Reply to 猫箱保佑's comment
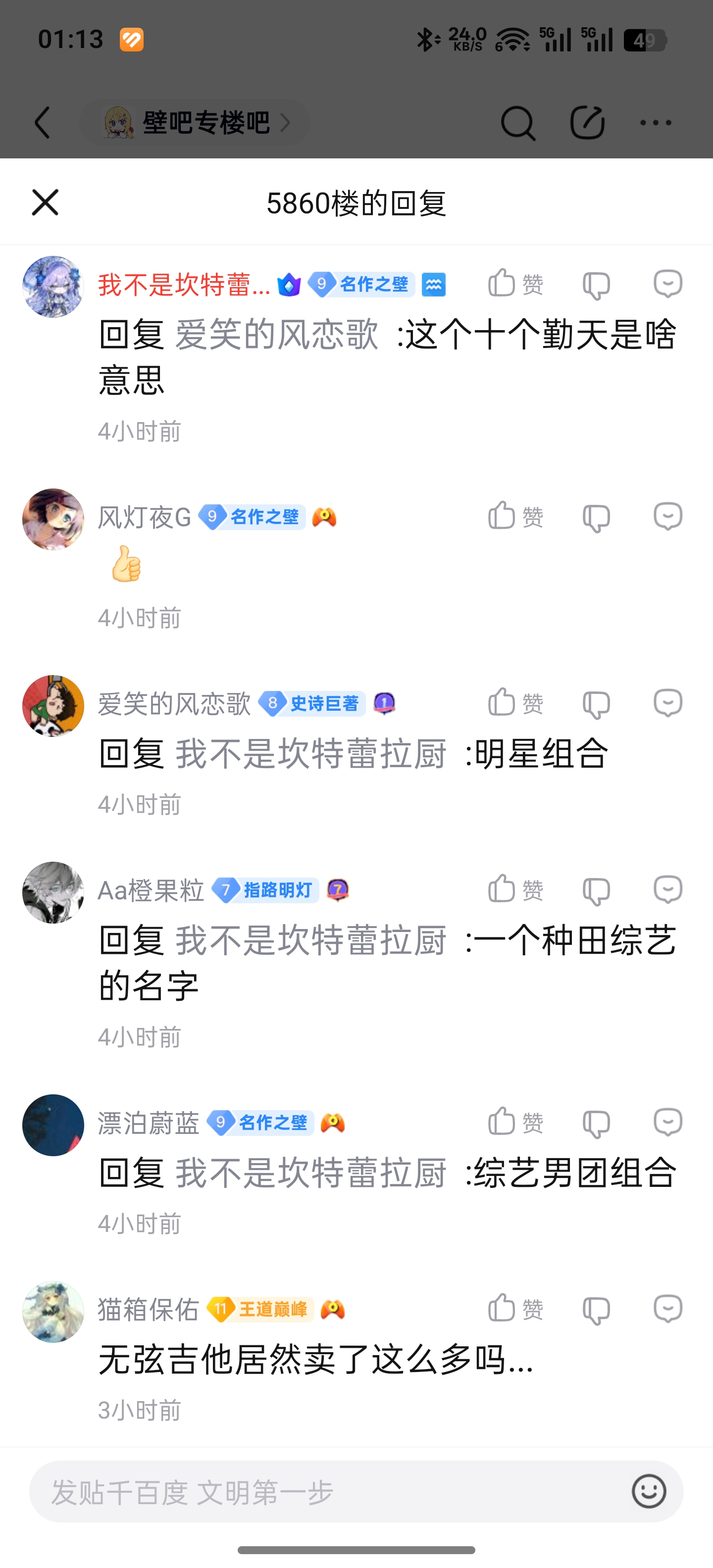 [x=667, y=1309]
